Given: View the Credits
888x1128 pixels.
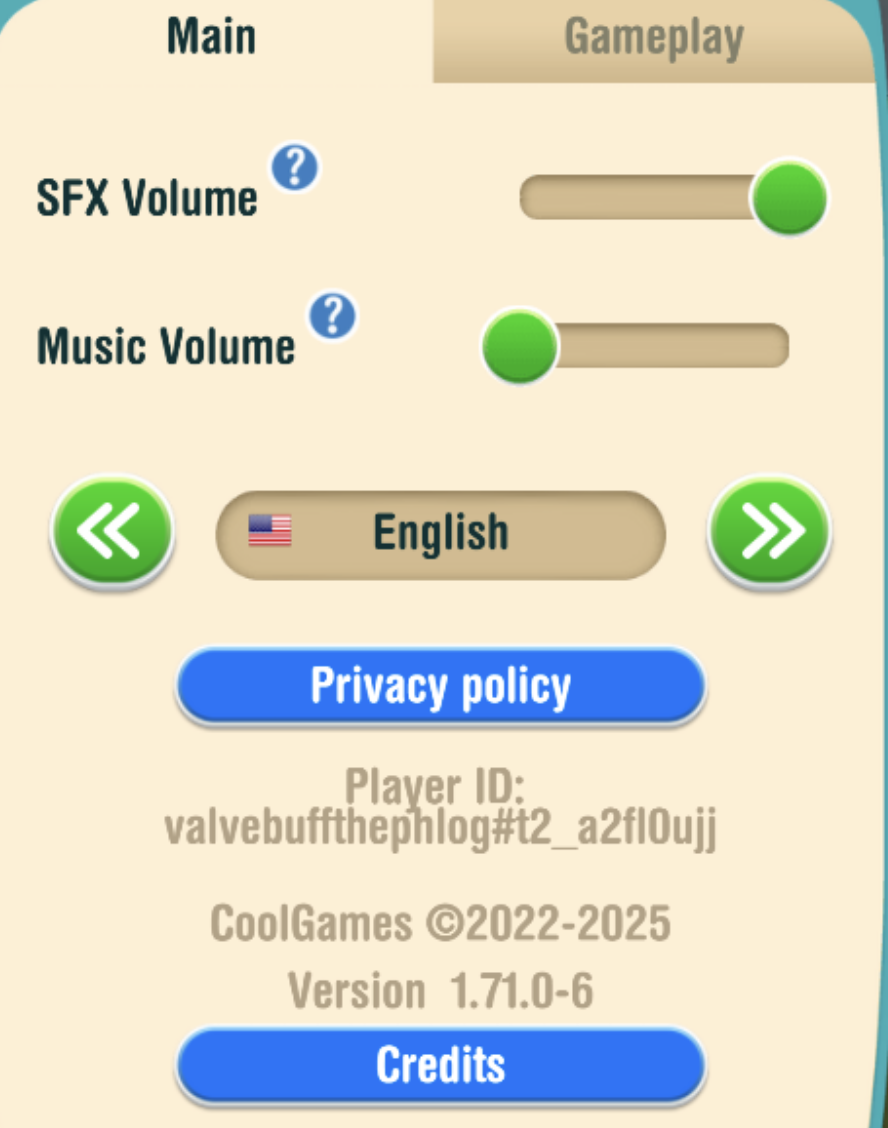Looking at the screenshot, I should (x=440, y=1065).
